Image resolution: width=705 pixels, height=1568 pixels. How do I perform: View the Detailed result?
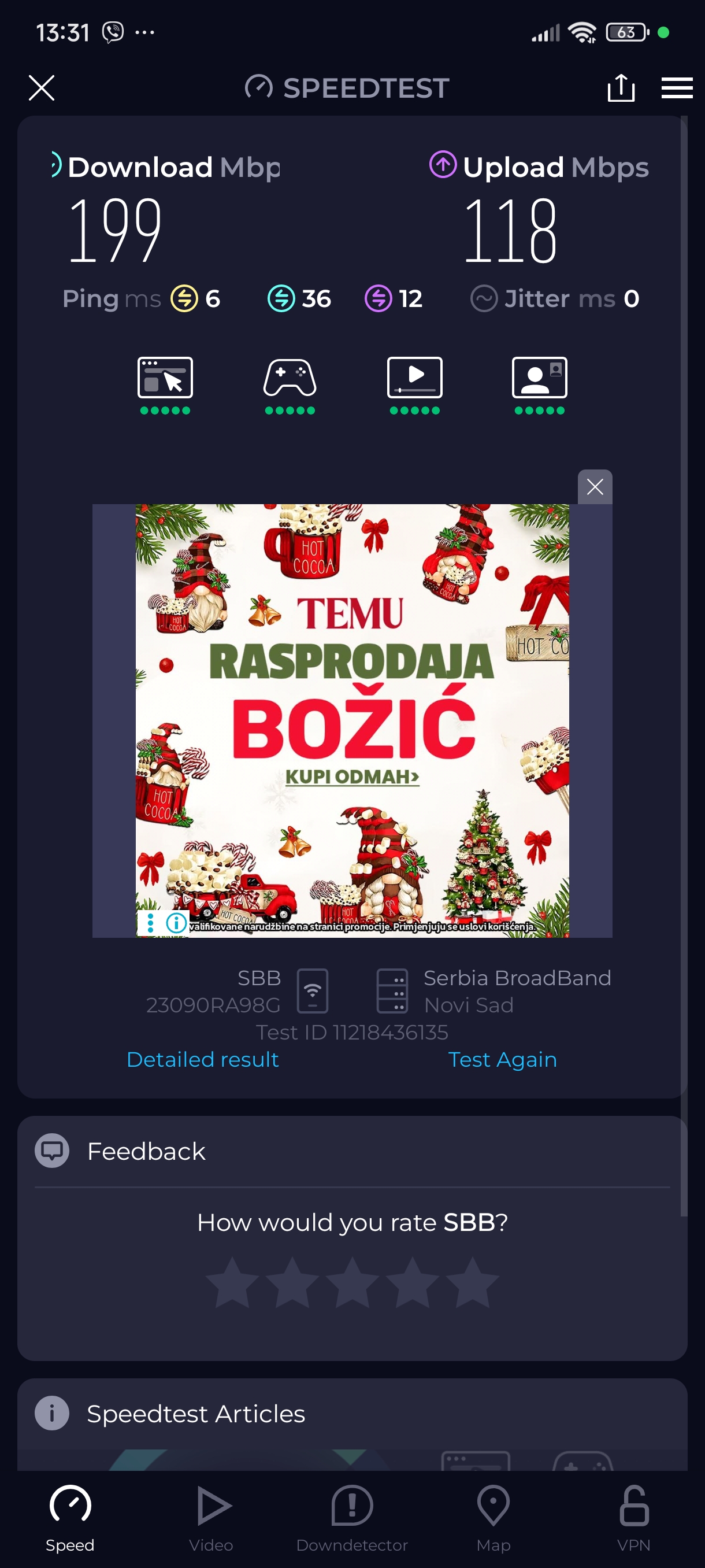click(203, 1059)
